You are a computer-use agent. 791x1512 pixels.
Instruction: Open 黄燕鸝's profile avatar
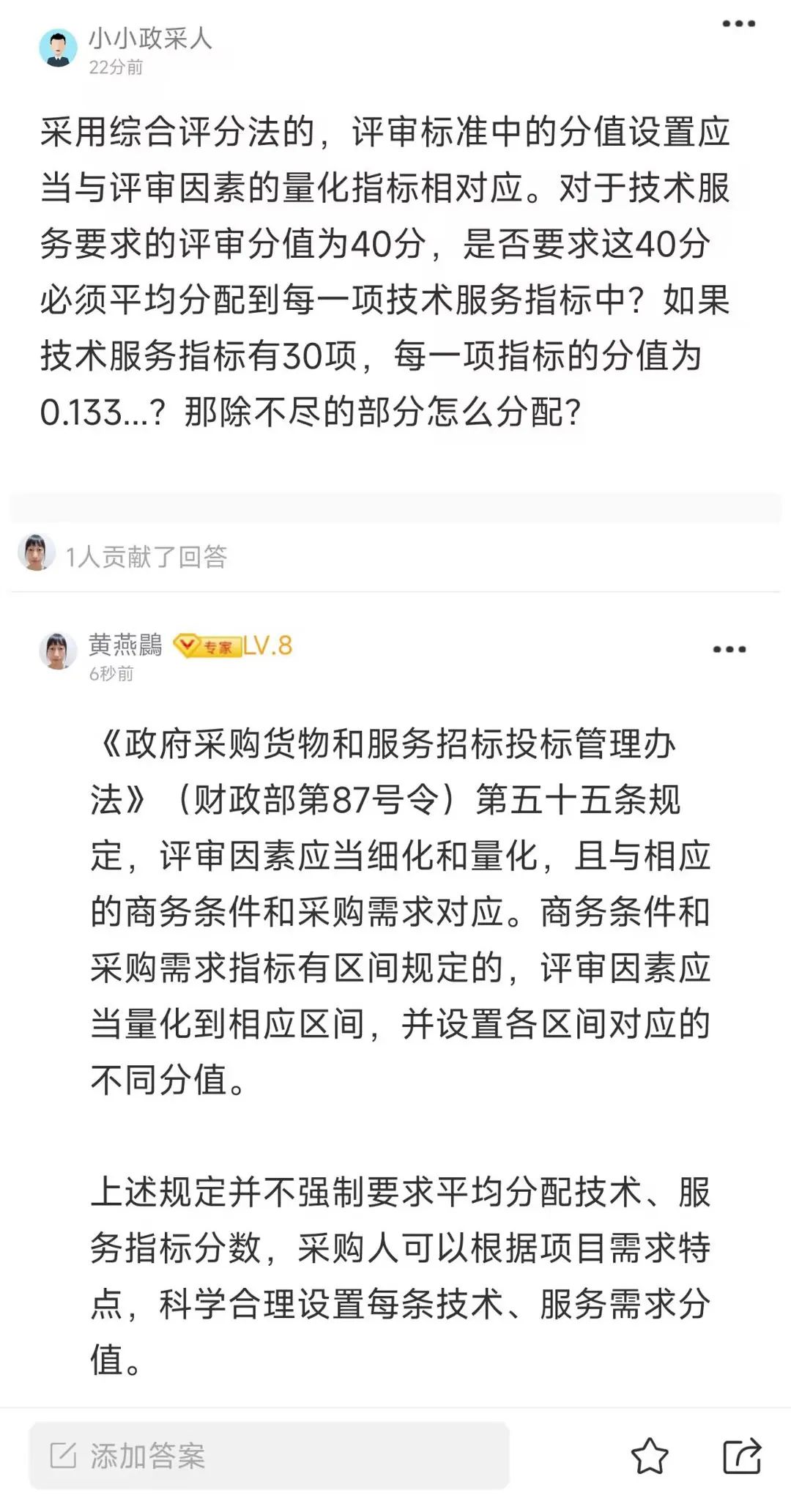point(58,650)
